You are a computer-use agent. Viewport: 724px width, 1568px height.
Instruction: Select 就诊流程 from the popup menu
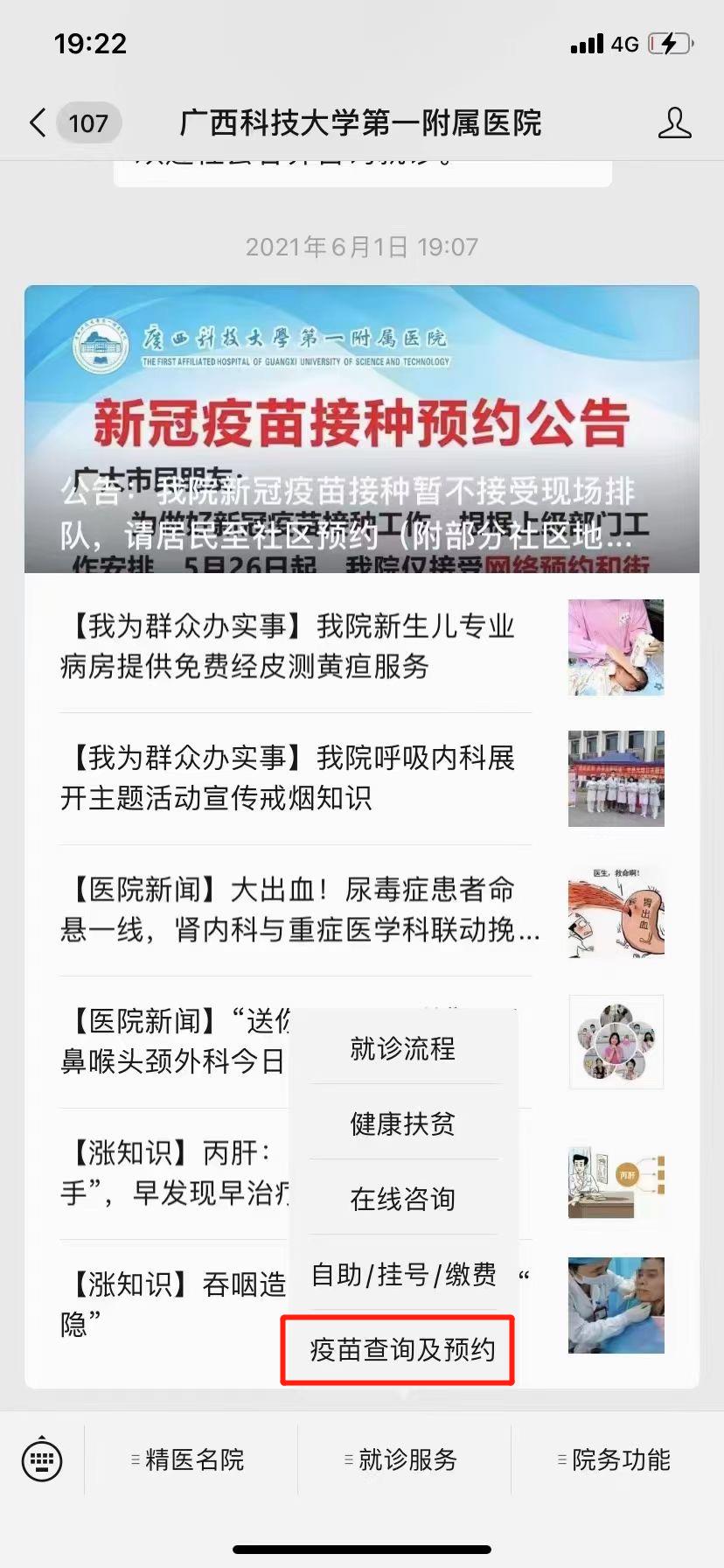(402, 1048)
